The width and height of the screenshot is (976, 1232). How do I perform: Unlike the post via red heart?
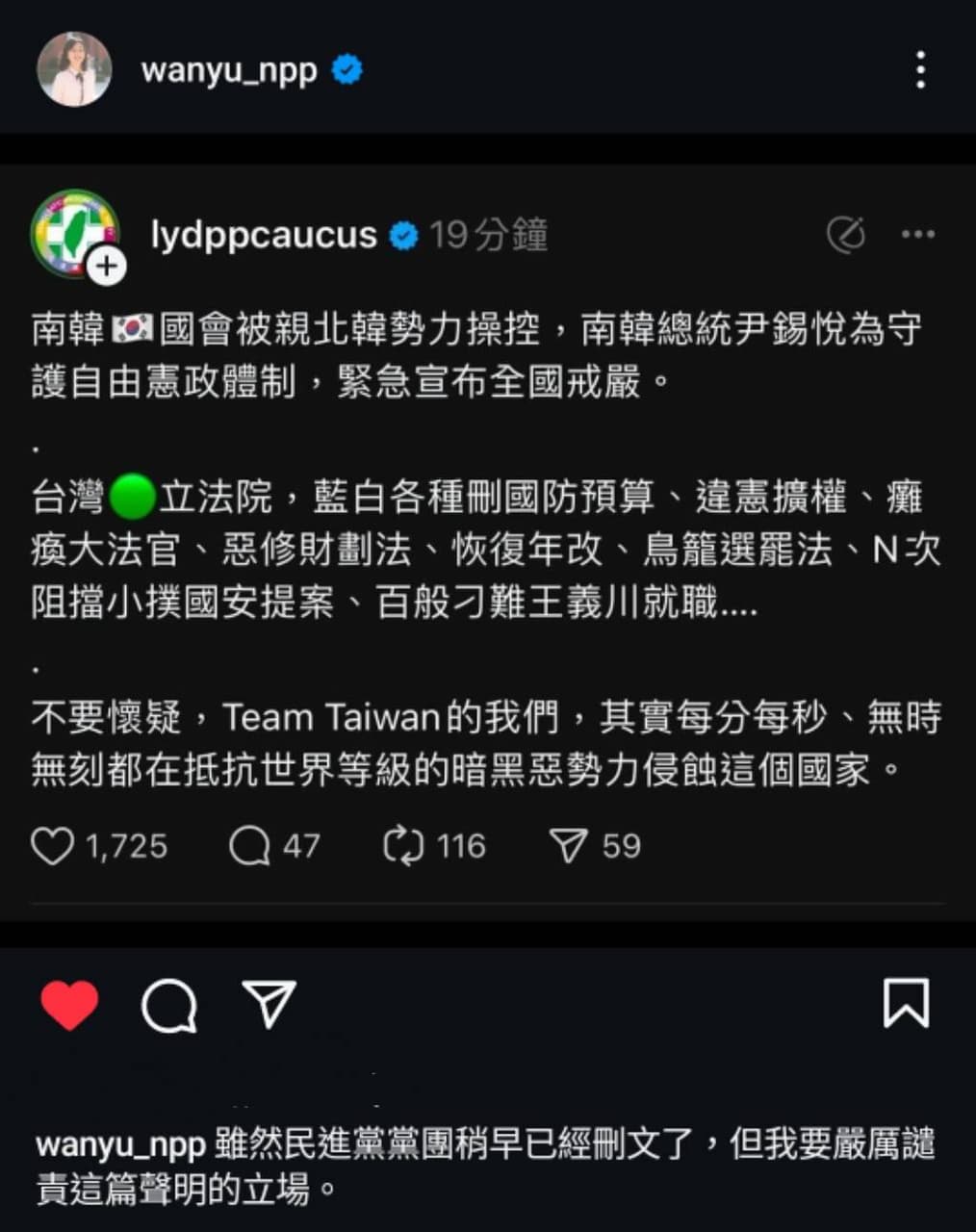pos(69,1005)
